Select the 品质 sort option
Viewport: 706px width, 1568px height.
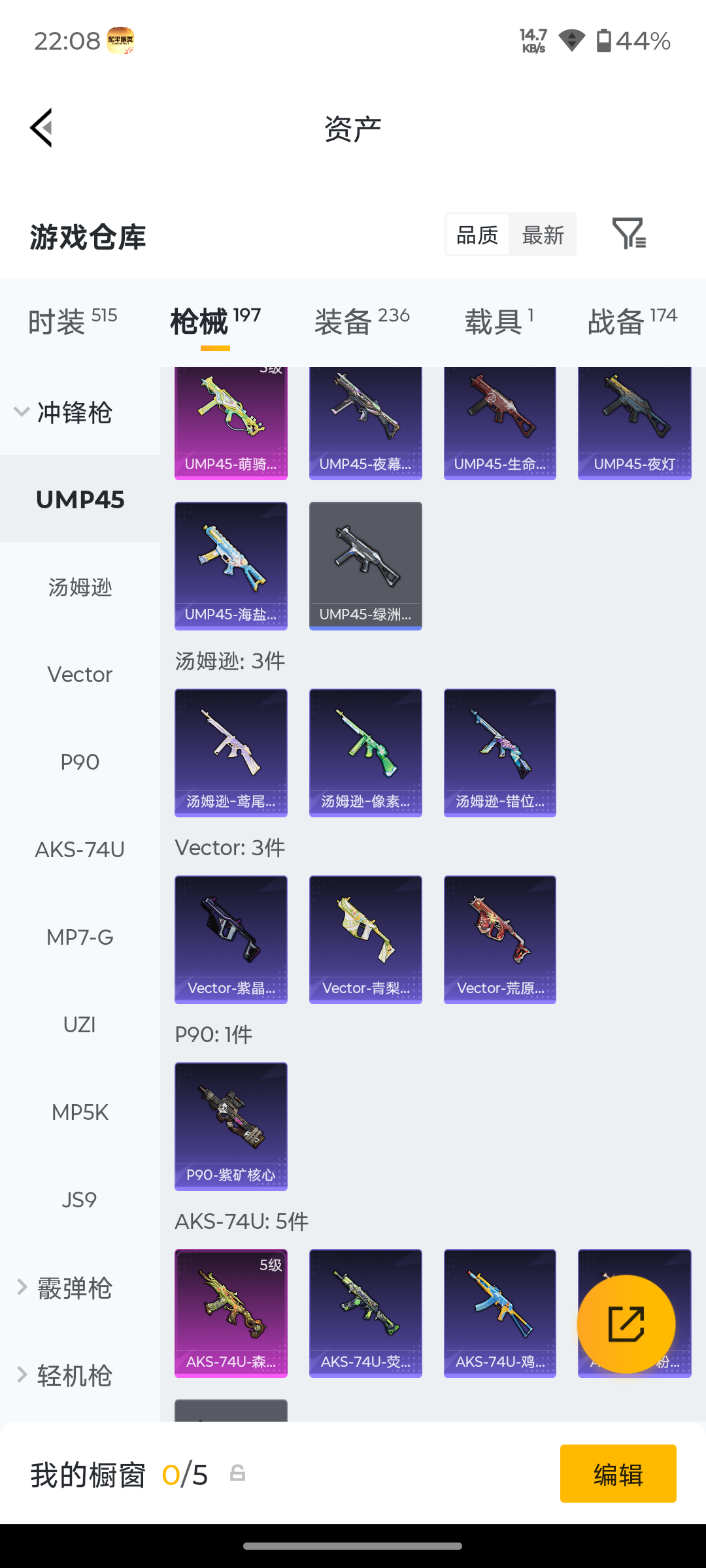477,235
